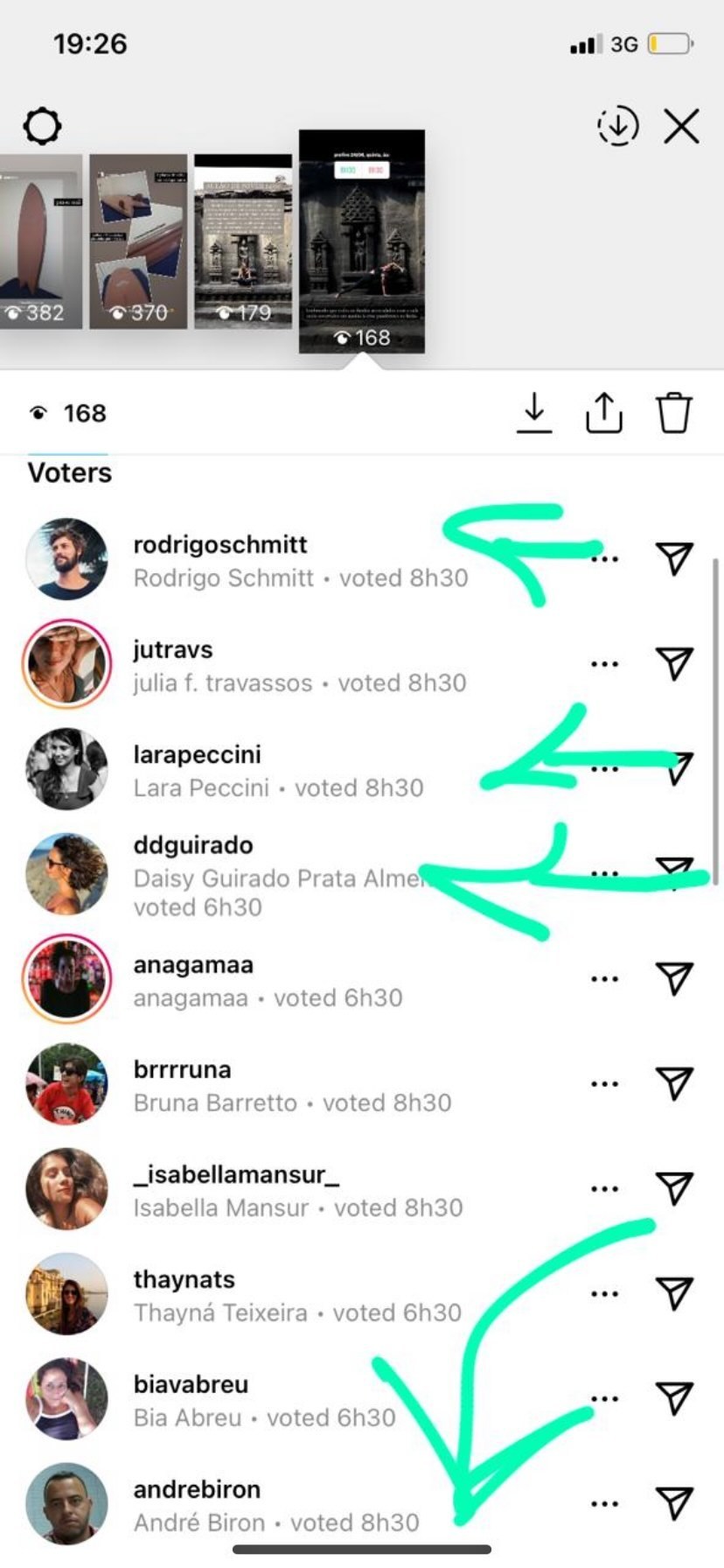Message brrrruna with the paper plane

[x=674, y=1084]
